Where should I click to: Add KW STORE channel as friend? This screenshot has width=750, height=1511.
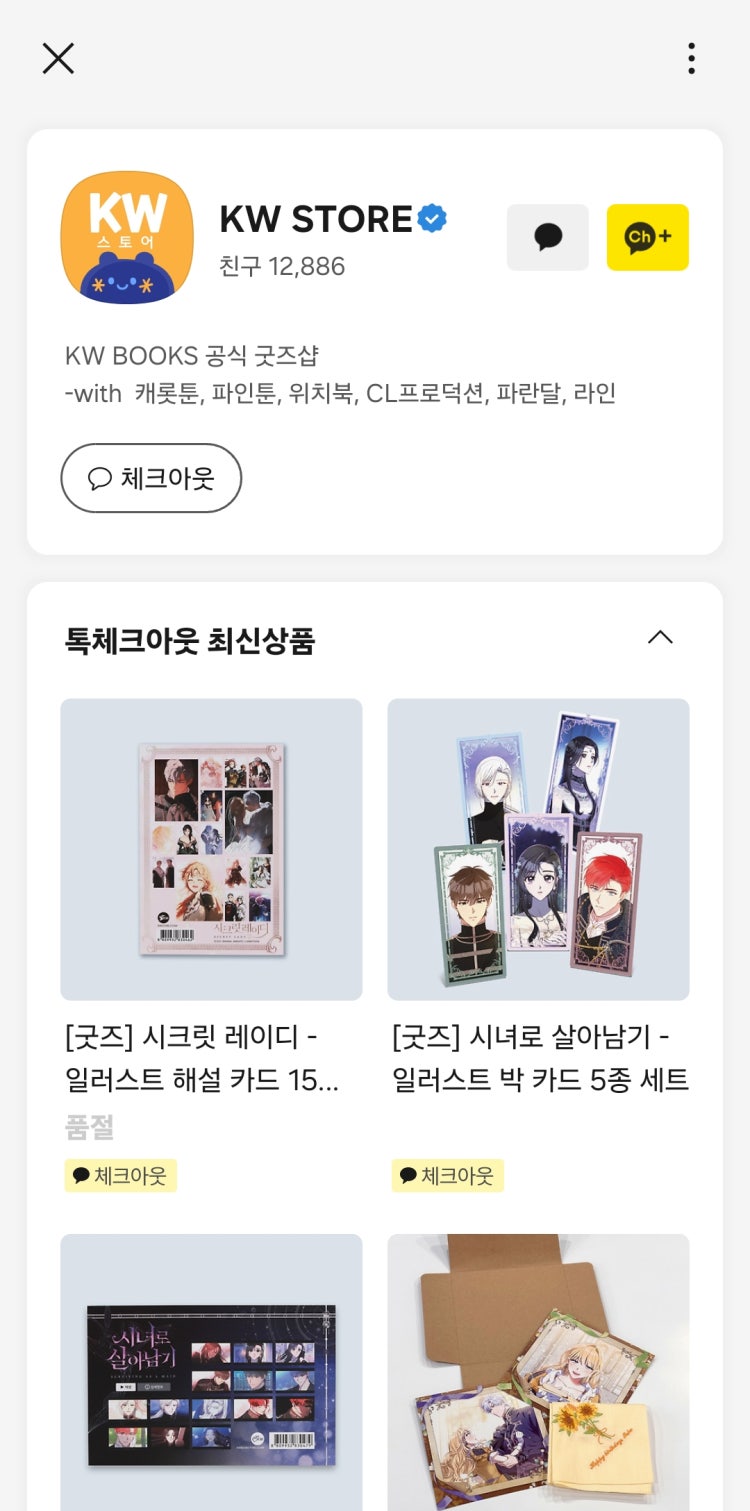[x=647, y=237]
